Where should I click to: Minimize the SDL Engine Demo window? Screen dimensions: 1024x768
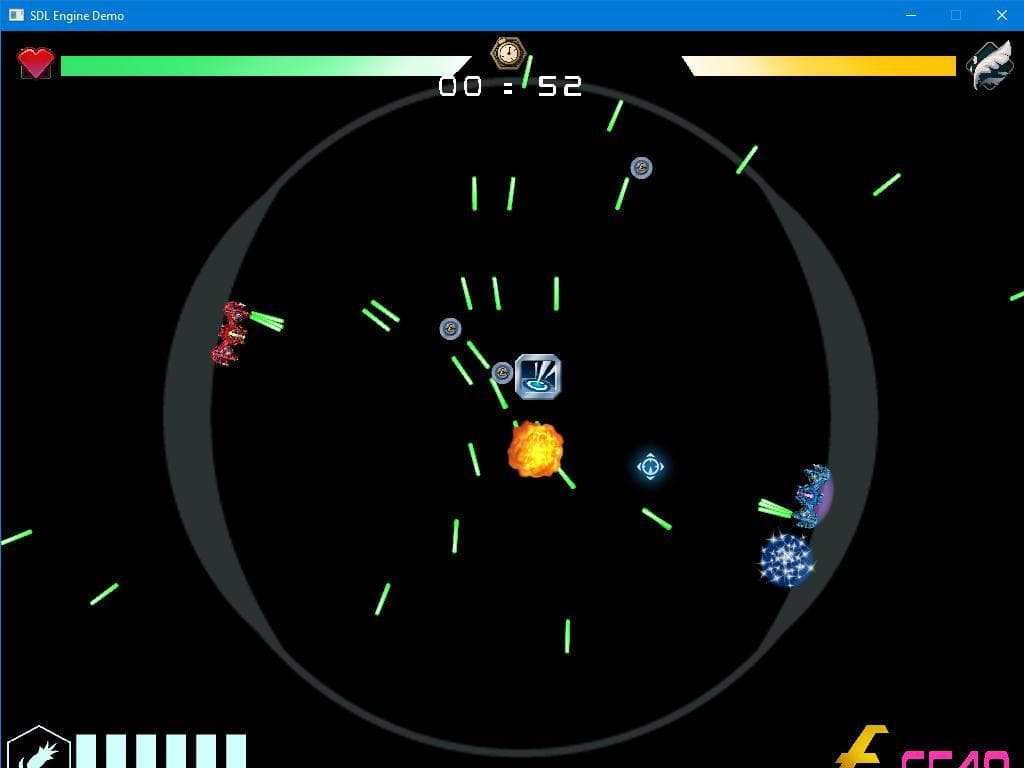tap(911, 15)
